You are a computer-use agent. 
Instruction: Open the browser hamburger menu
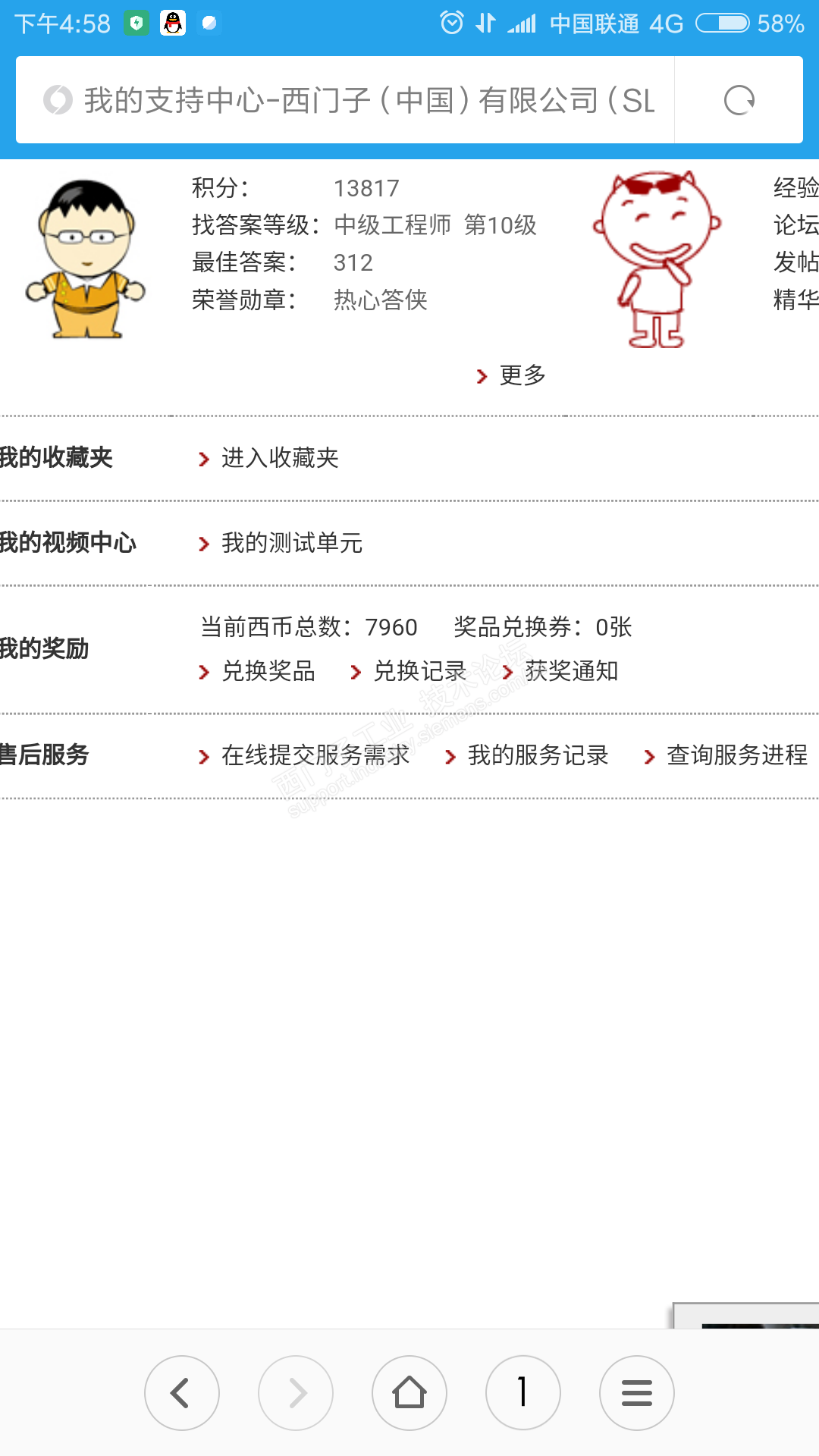tap(637, 1393)
